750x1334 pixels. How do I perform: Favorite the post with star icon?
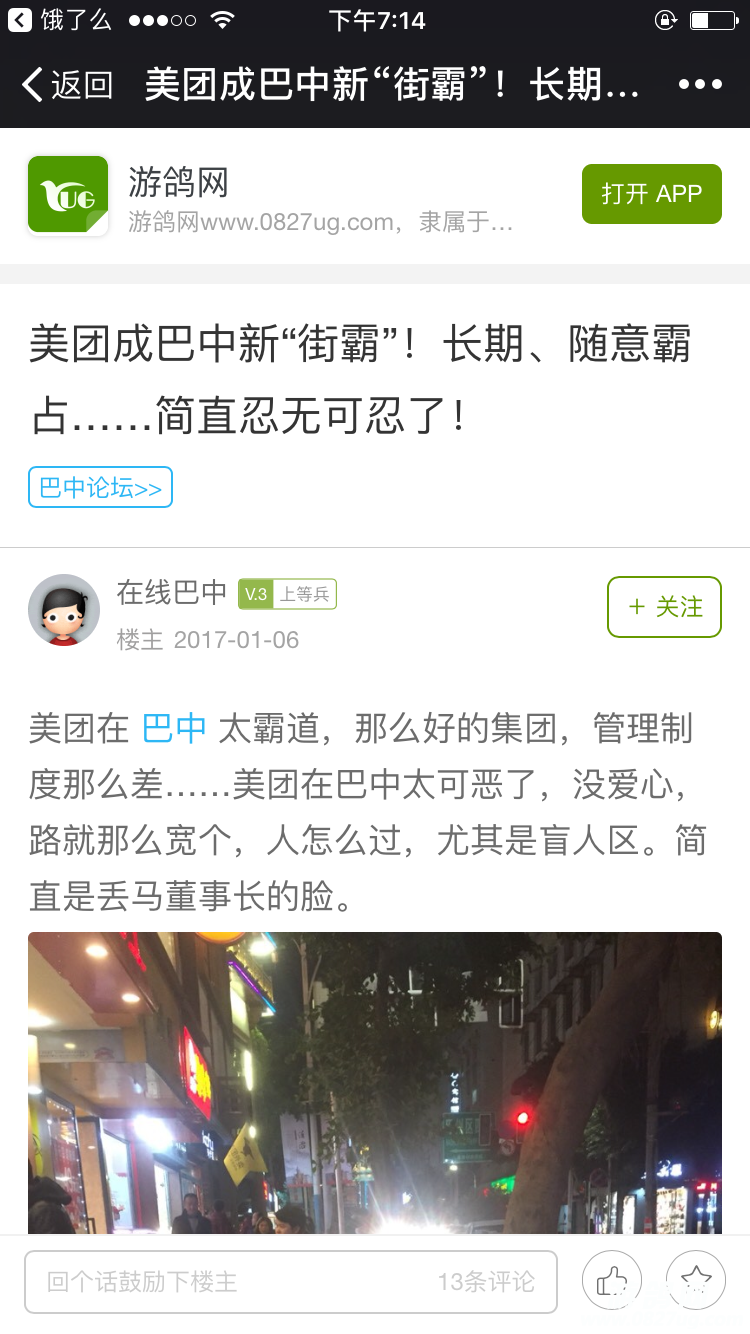pyautogui.click(x=696, y=1281)
